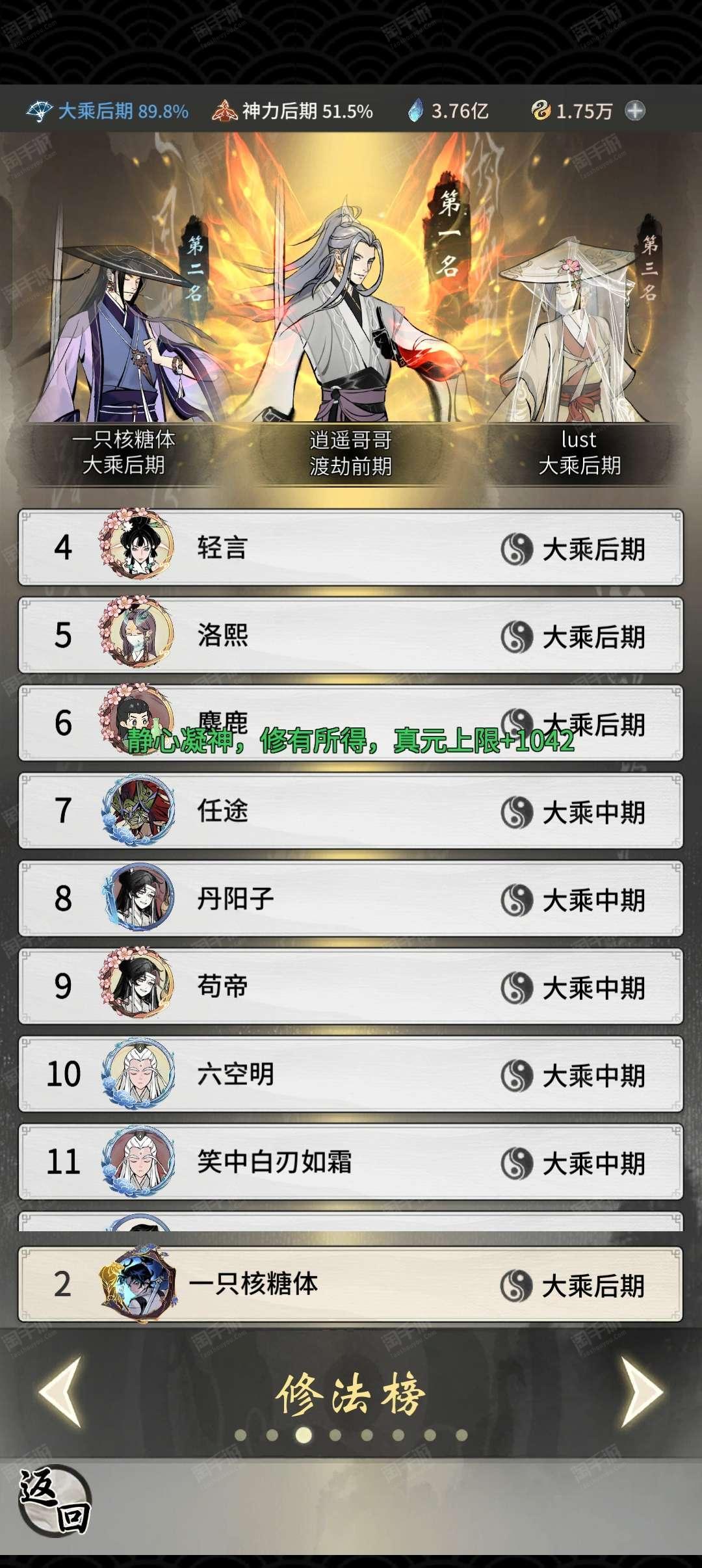Go to the next leaderboard with right arrow

coord(641,1392)
